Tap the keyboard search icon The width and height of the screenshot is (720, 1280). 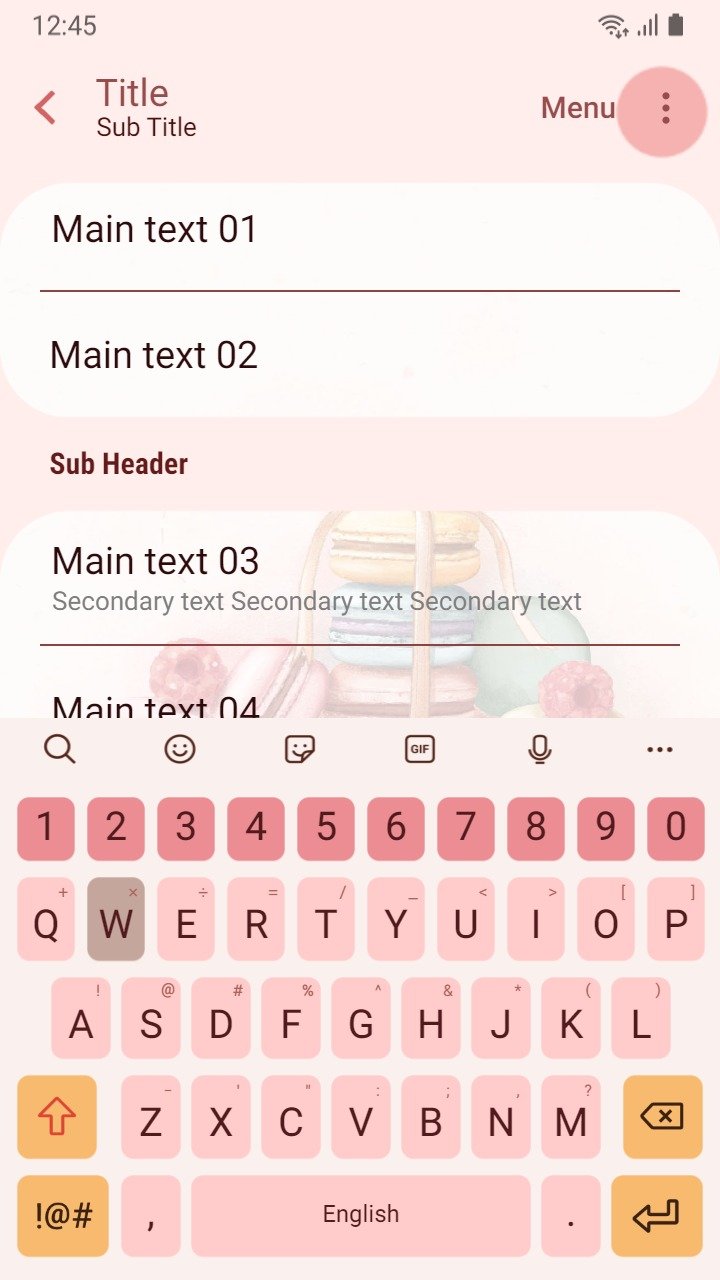[60, 748]
